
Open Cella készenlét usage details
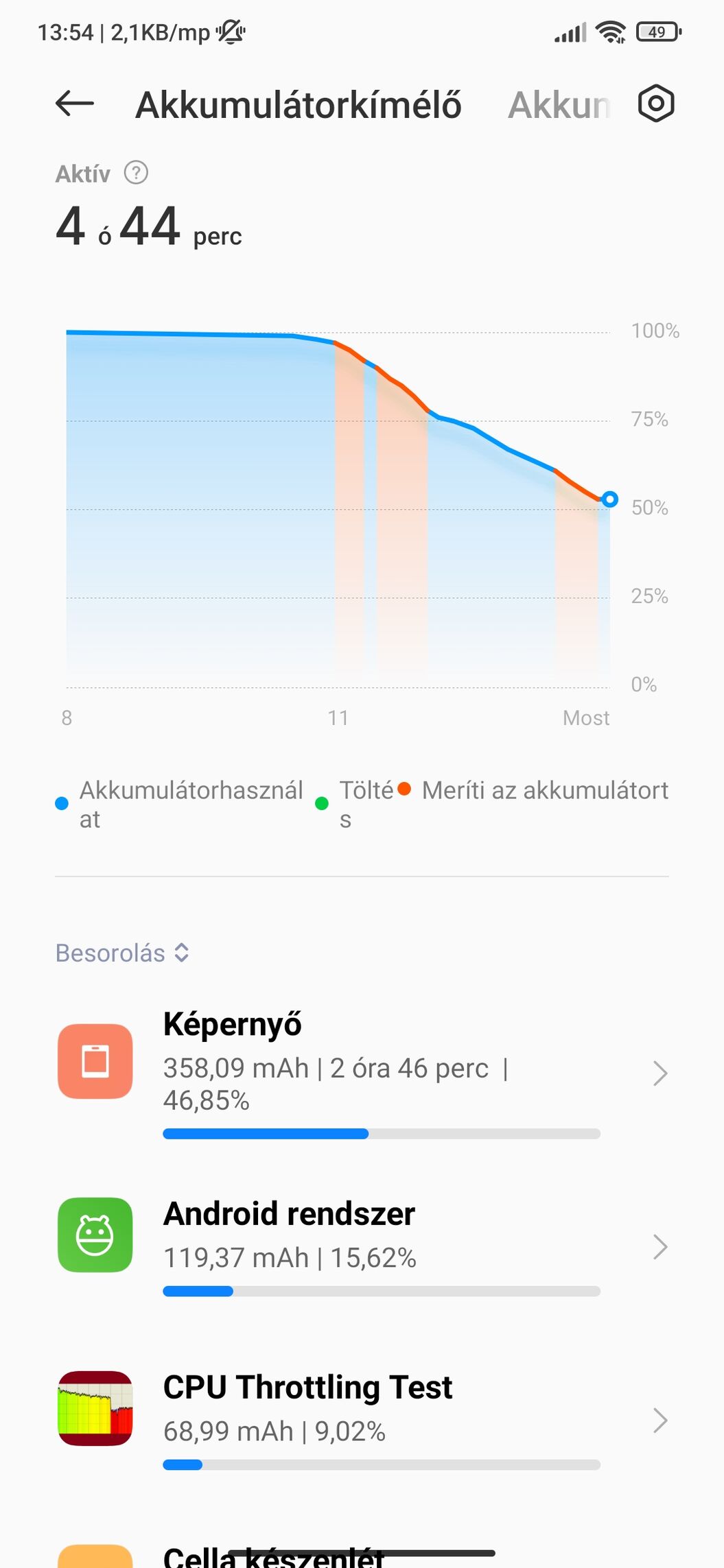point(362,1554)
